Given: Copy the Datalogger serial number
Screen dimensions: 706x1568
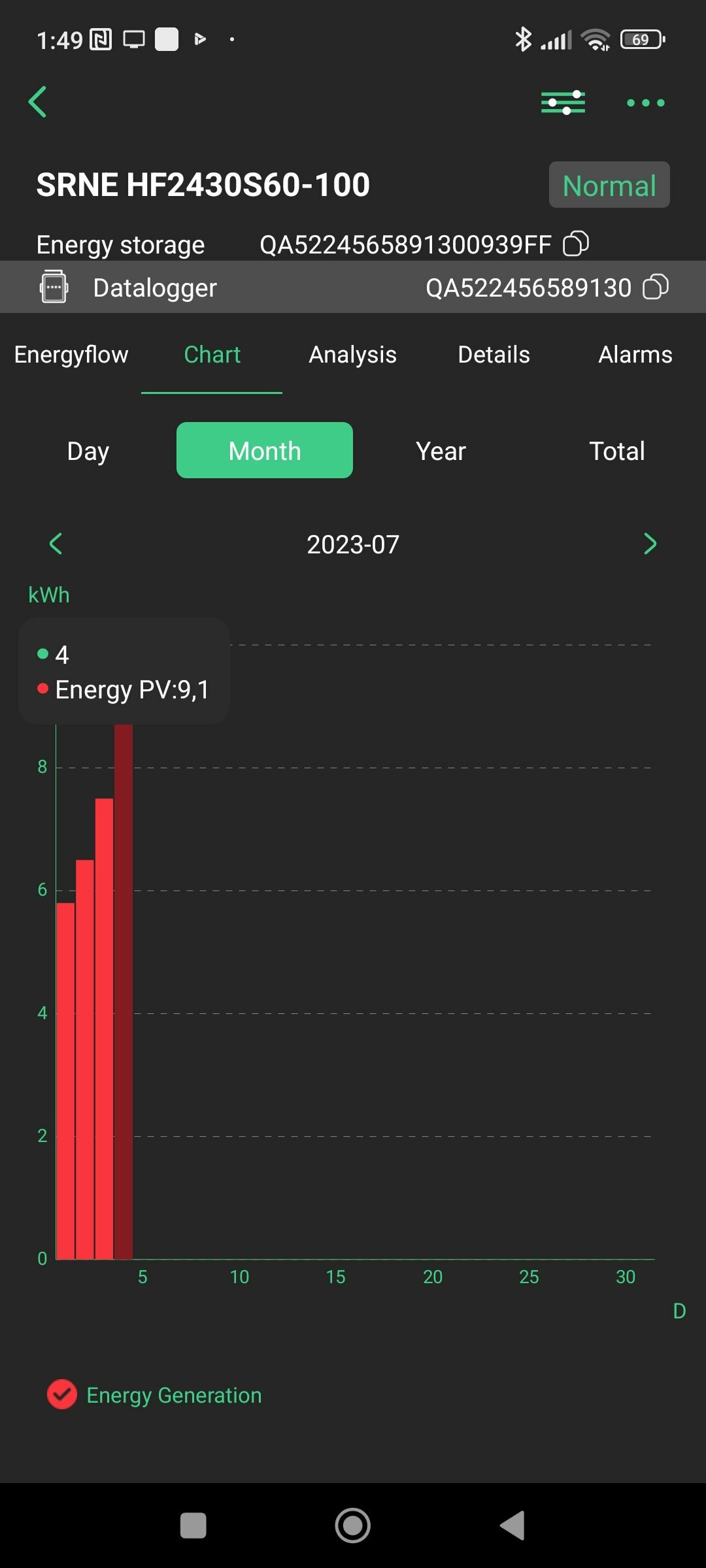Looking at the screenshot, I should pyautogui.click(x=656, y=287).
